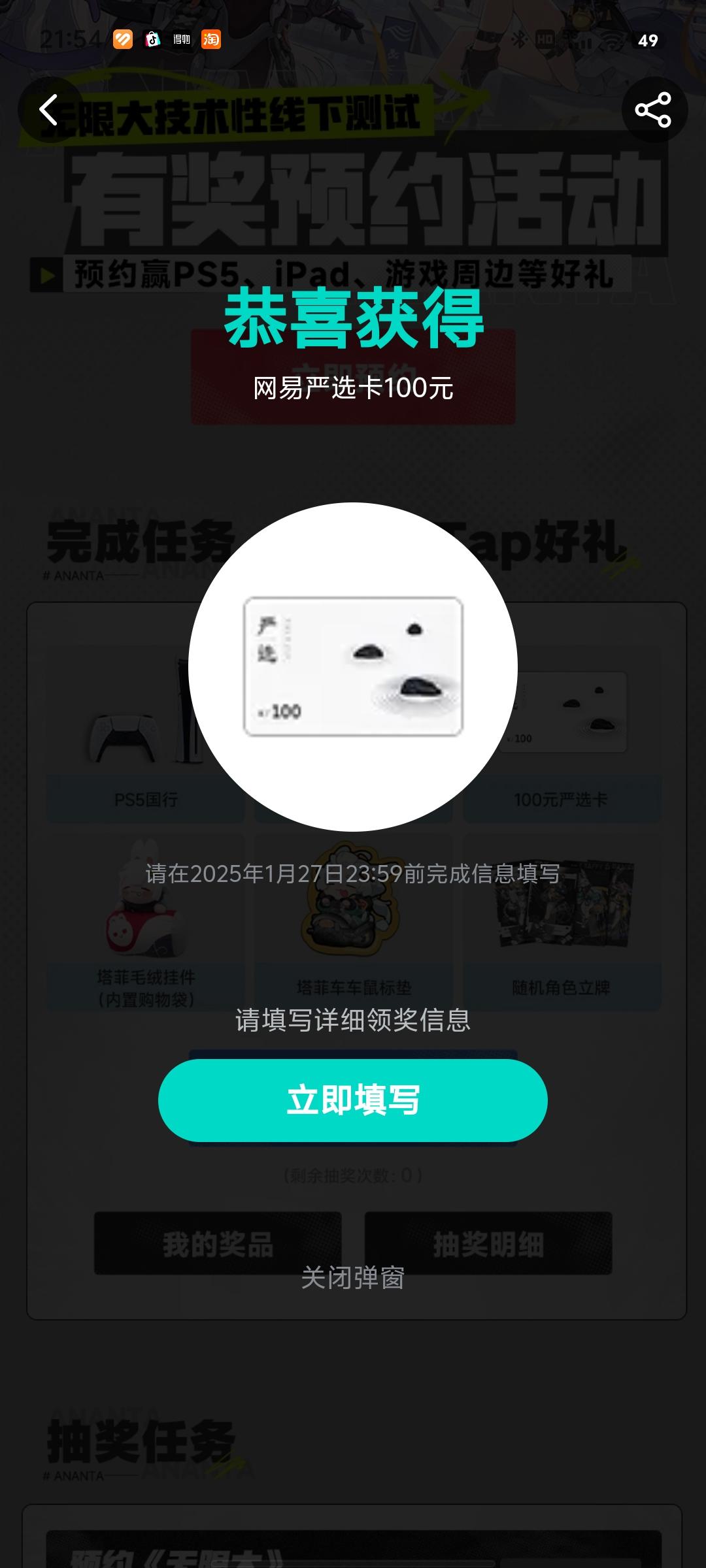The width and height of the screenshot is (706, 1568).
Task: Open the share icon at top right
Action: pos(656,110)
